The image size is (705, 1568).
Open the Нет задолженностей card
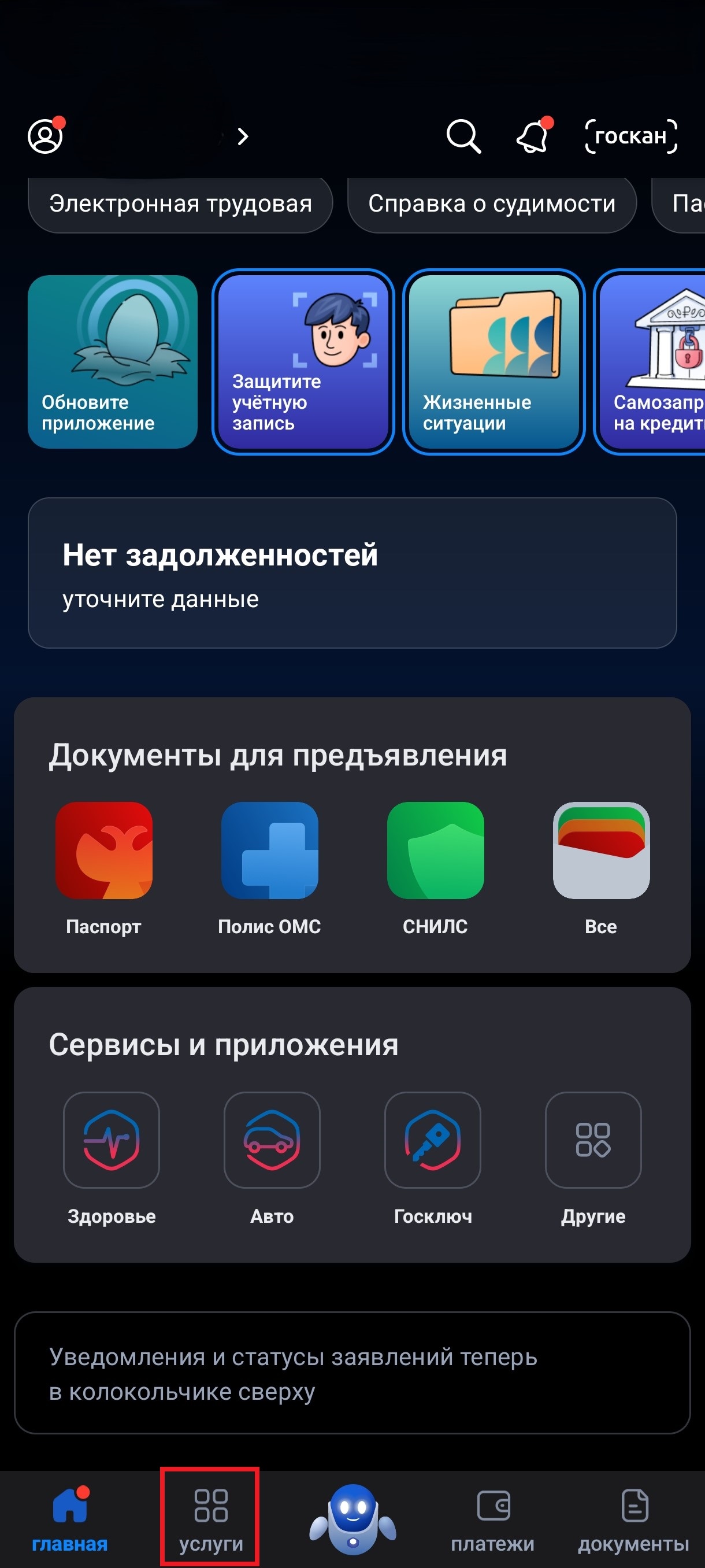(x=352, y=573)
